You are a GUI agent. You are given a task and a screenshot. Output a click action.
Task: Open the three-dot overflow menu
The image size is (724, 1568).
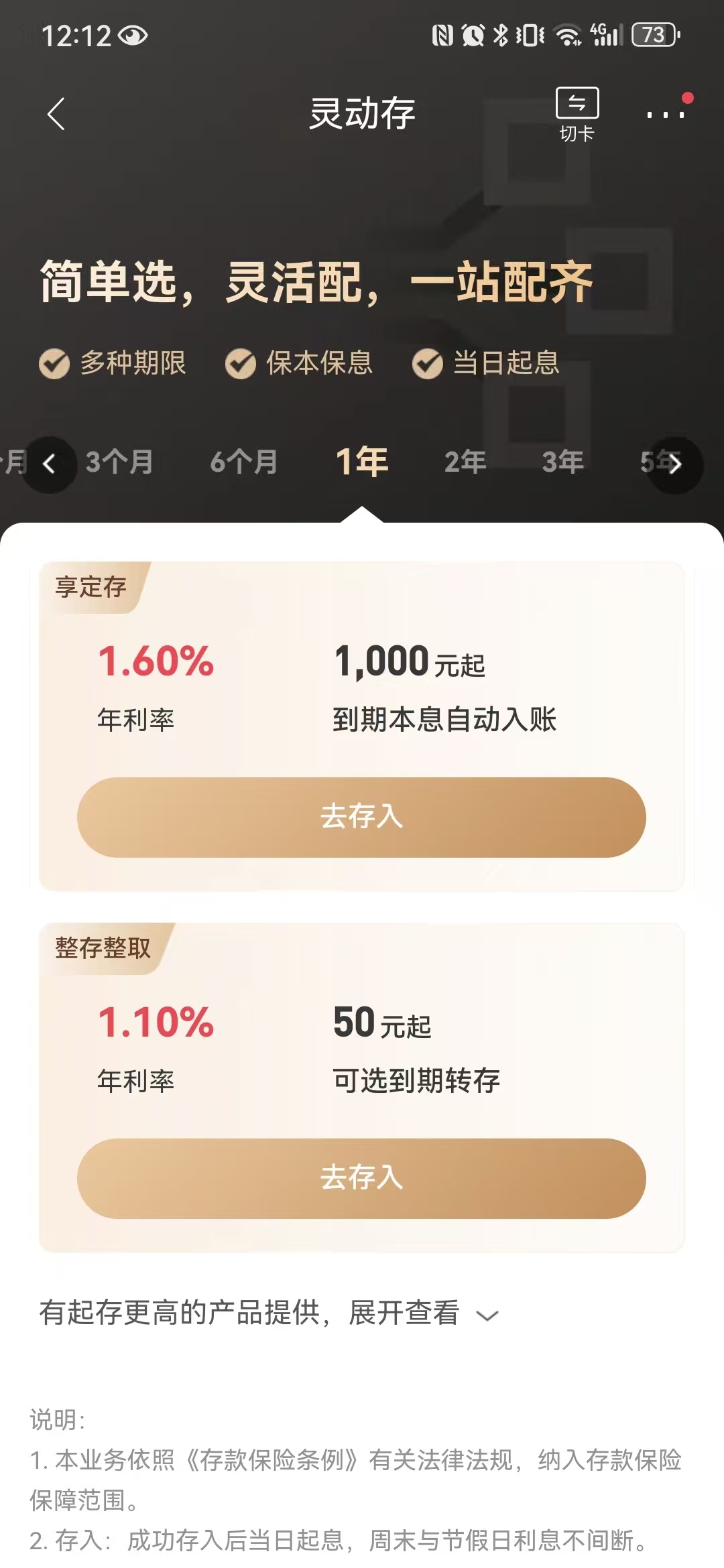[665, 114]
